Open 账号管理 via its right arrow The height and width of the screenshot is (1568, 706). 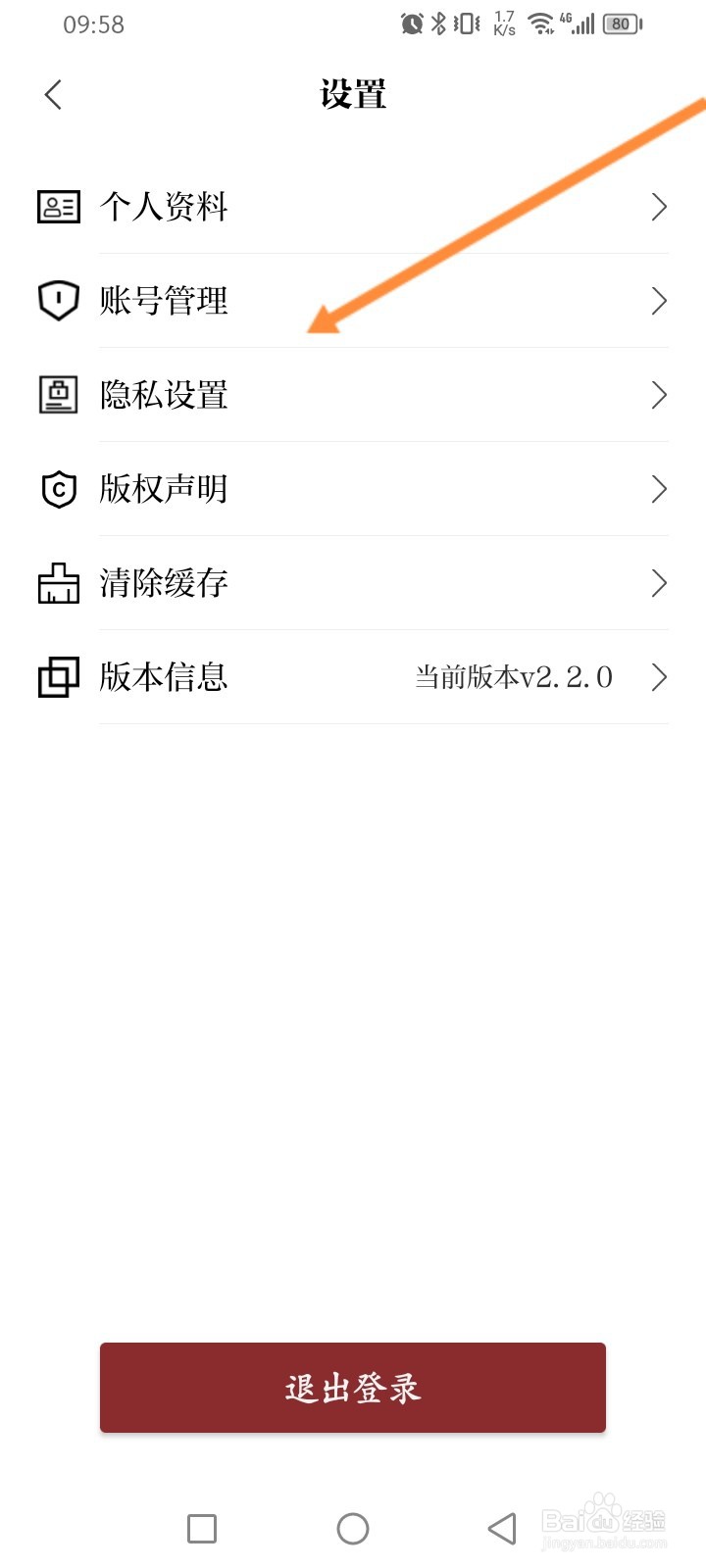click(x=658, y=300)
